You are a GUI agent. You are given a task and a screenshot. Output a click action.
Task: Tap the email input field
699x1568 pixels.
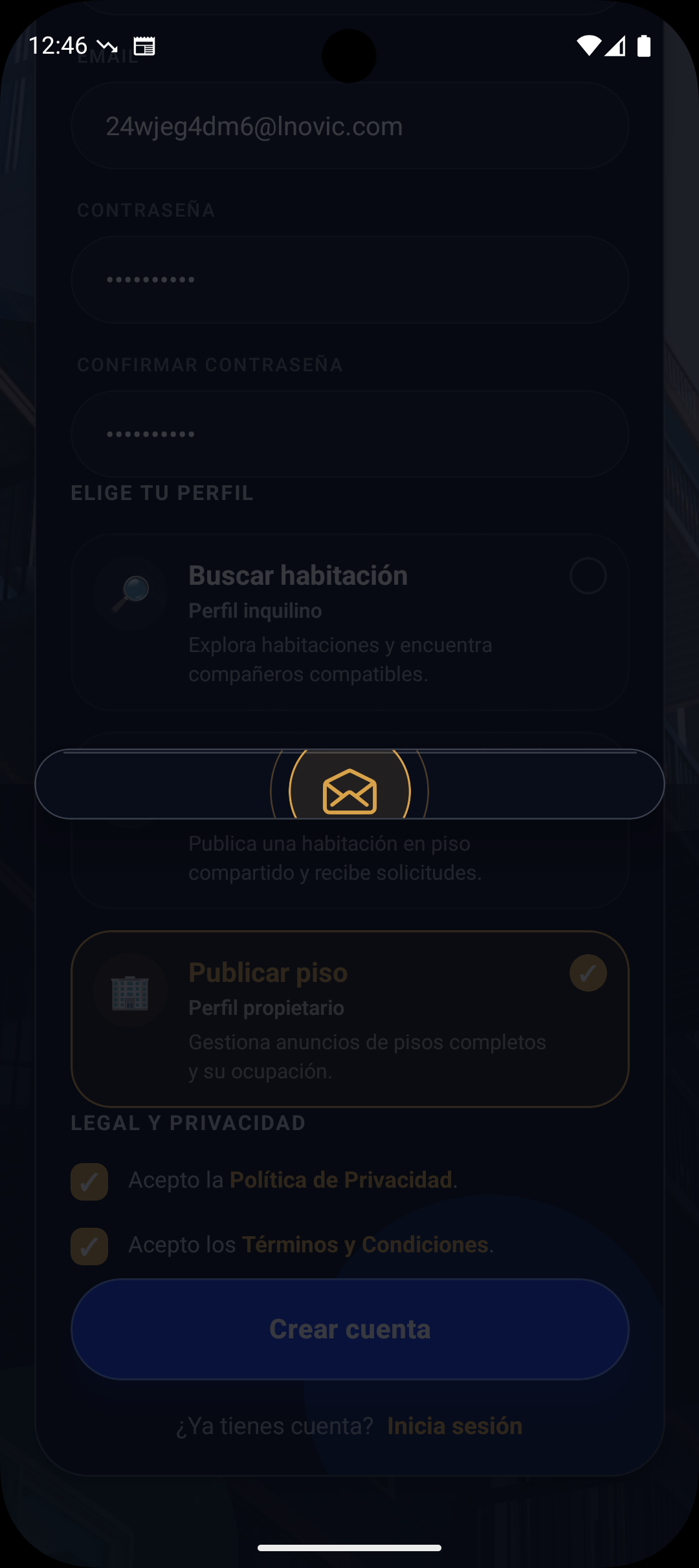(x=349, y=127)
